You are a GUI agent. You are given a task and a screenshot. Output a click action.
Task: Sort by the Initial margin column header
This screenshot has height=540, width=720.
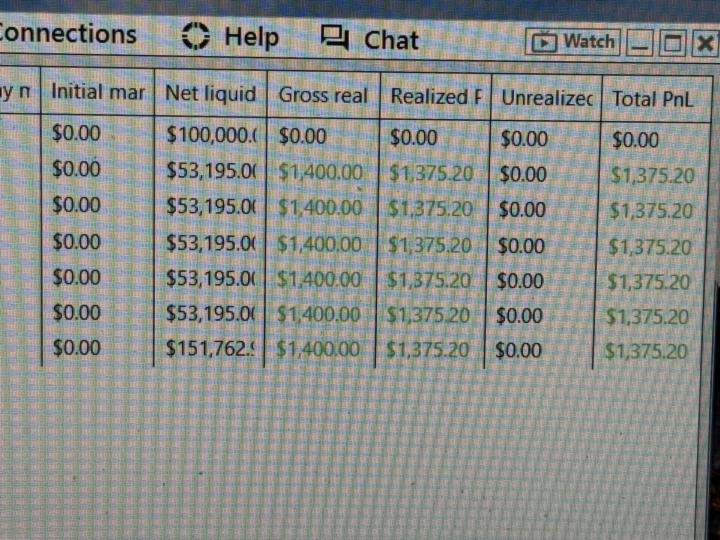click(x=98, y=93)
